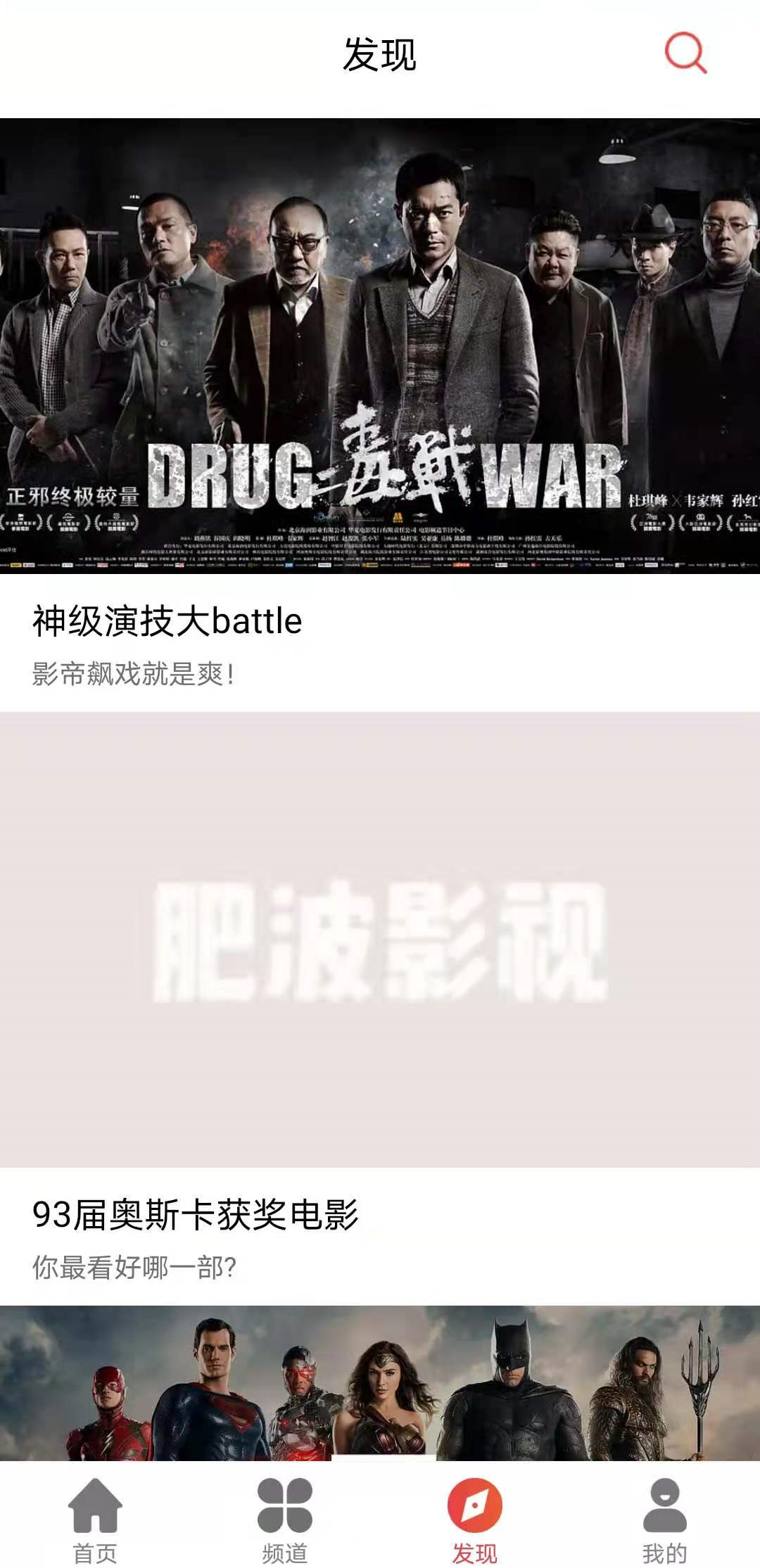Viewport: 760px width, 1568px height.
Task: Switch to the 首页 tab
Action: [x=95, y=1519]
